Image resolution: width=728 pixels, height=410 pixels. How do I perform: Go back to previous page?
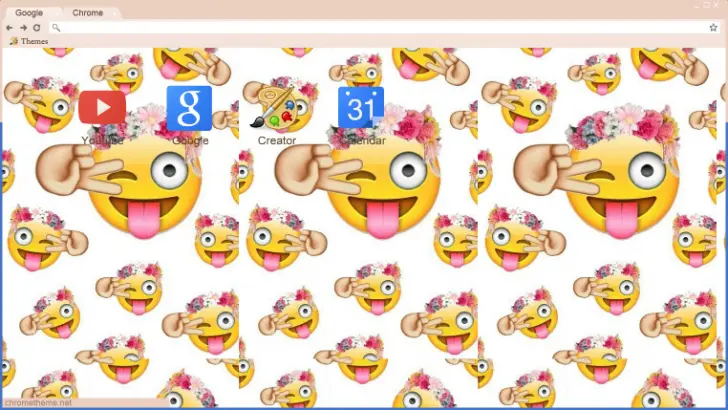point(10,28)
